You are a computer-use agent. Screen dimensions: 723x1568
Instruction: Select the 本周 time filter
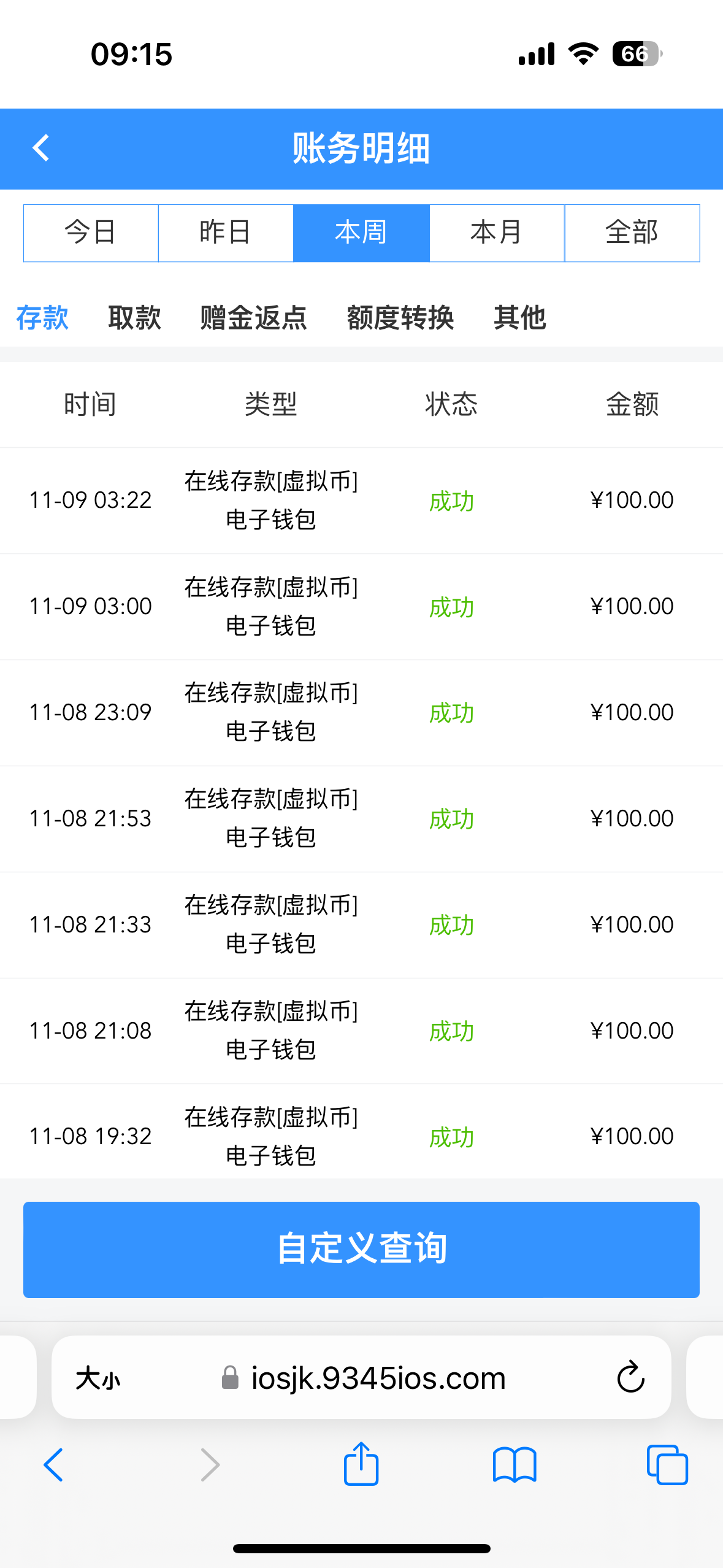pos(361,233)
